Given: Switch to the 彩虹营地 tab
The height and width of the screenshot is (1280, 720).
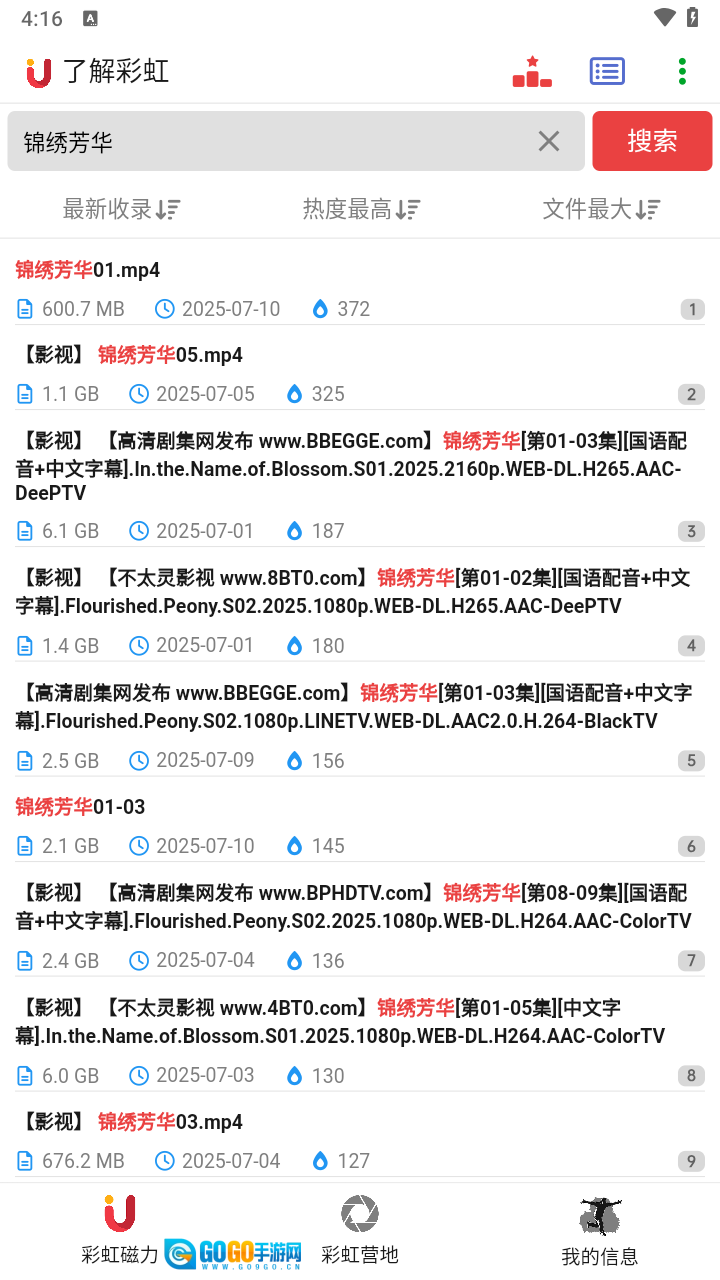Looking at the screenshot, I should tap(360, 1232).
